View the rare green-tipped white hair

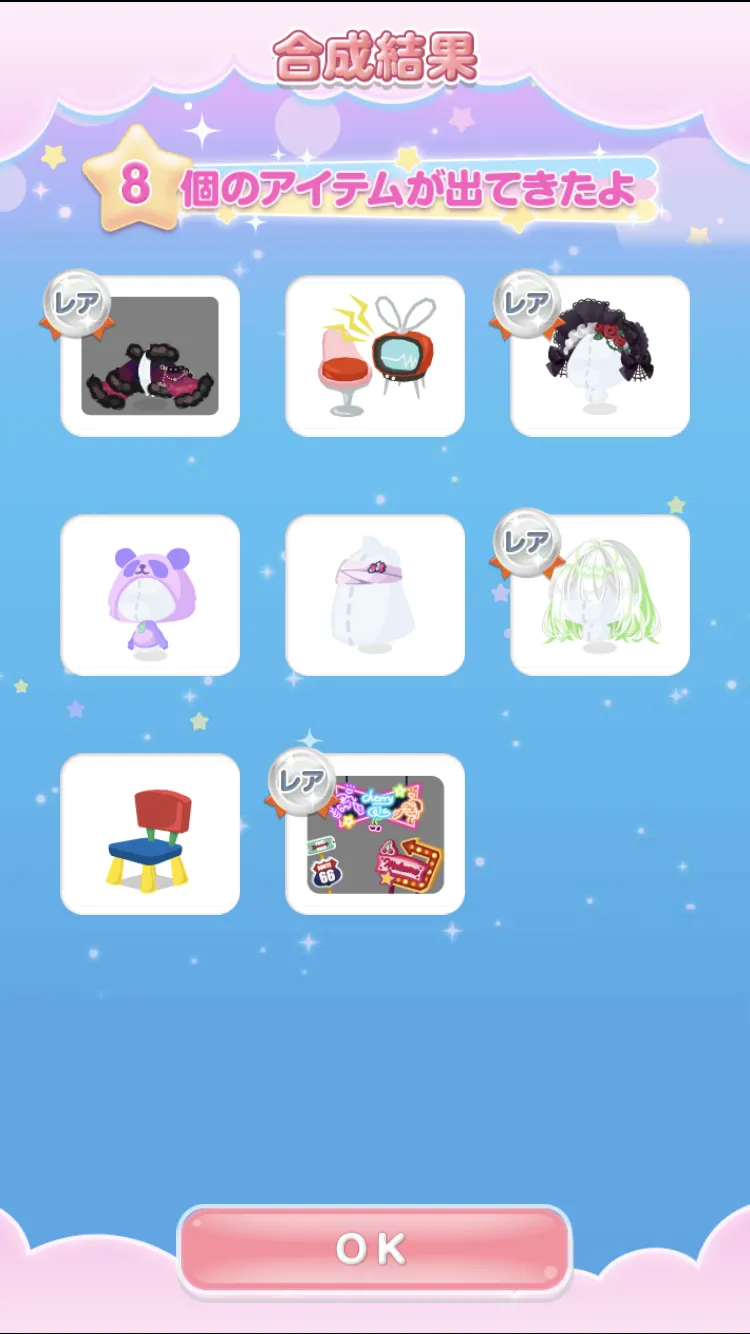click(x=600, y=596)
